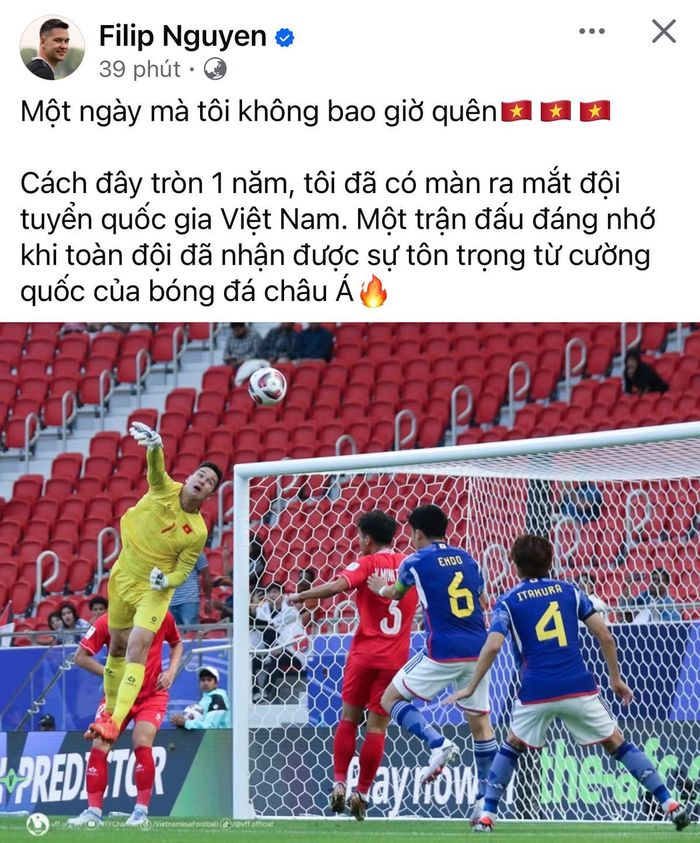The width and height of the screenshot is (700, 843).
Task: Open Filip Nguyen's profile picture
Action: click(52, 47)
